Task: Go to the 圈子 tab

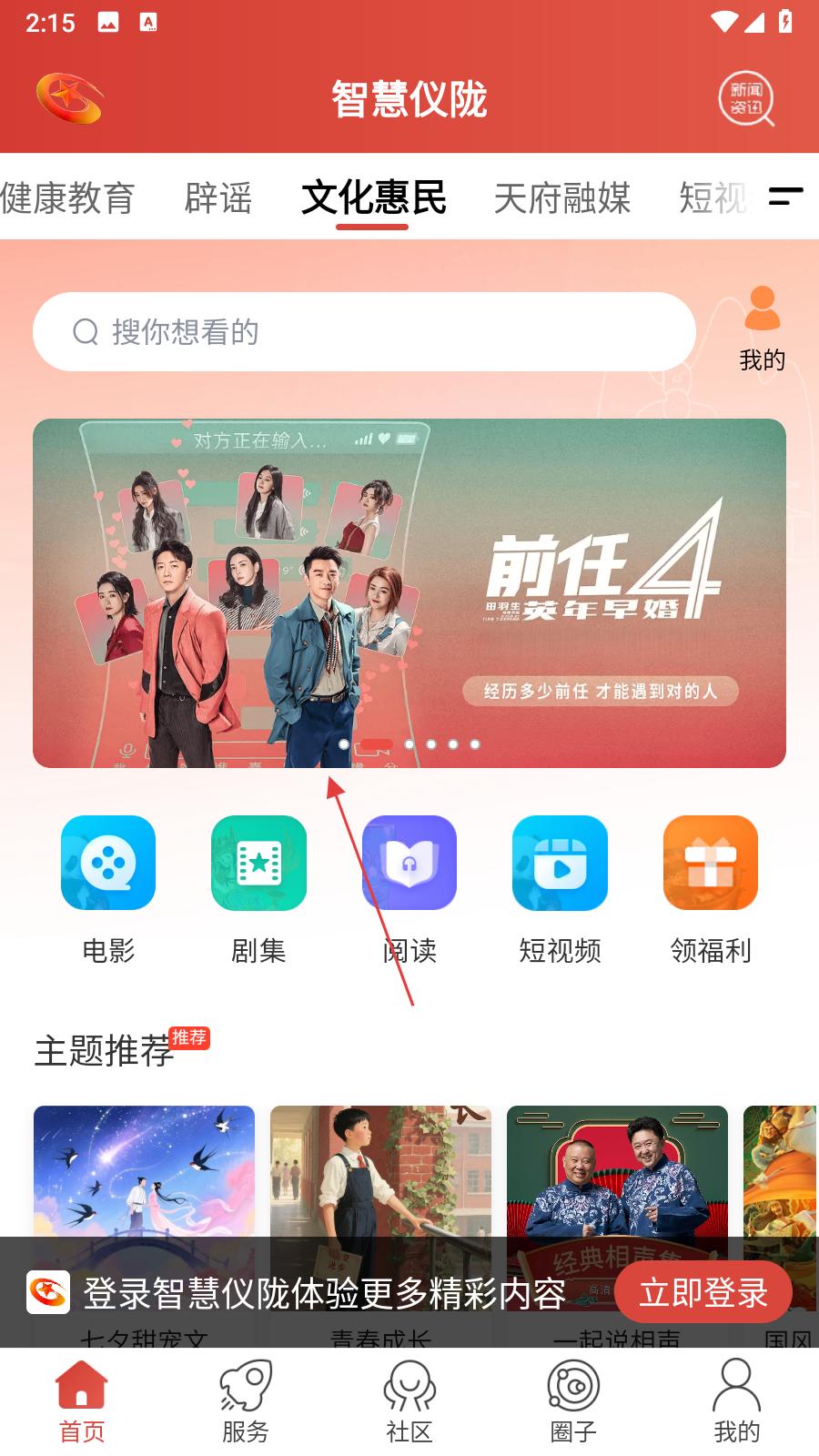Action: 573,1401
